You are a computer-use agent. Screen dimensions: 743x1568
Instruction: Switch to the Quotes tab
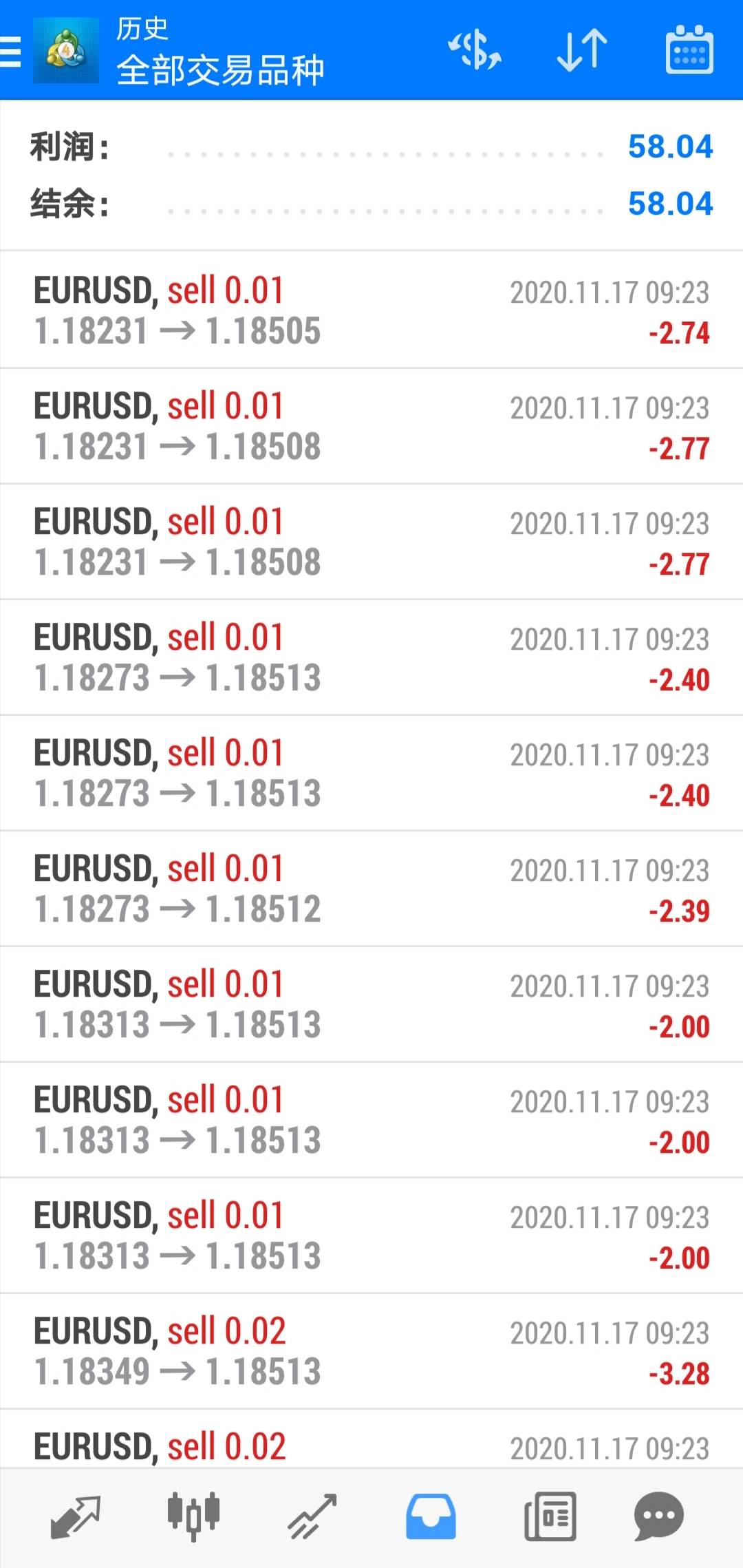pos(76,1516)
